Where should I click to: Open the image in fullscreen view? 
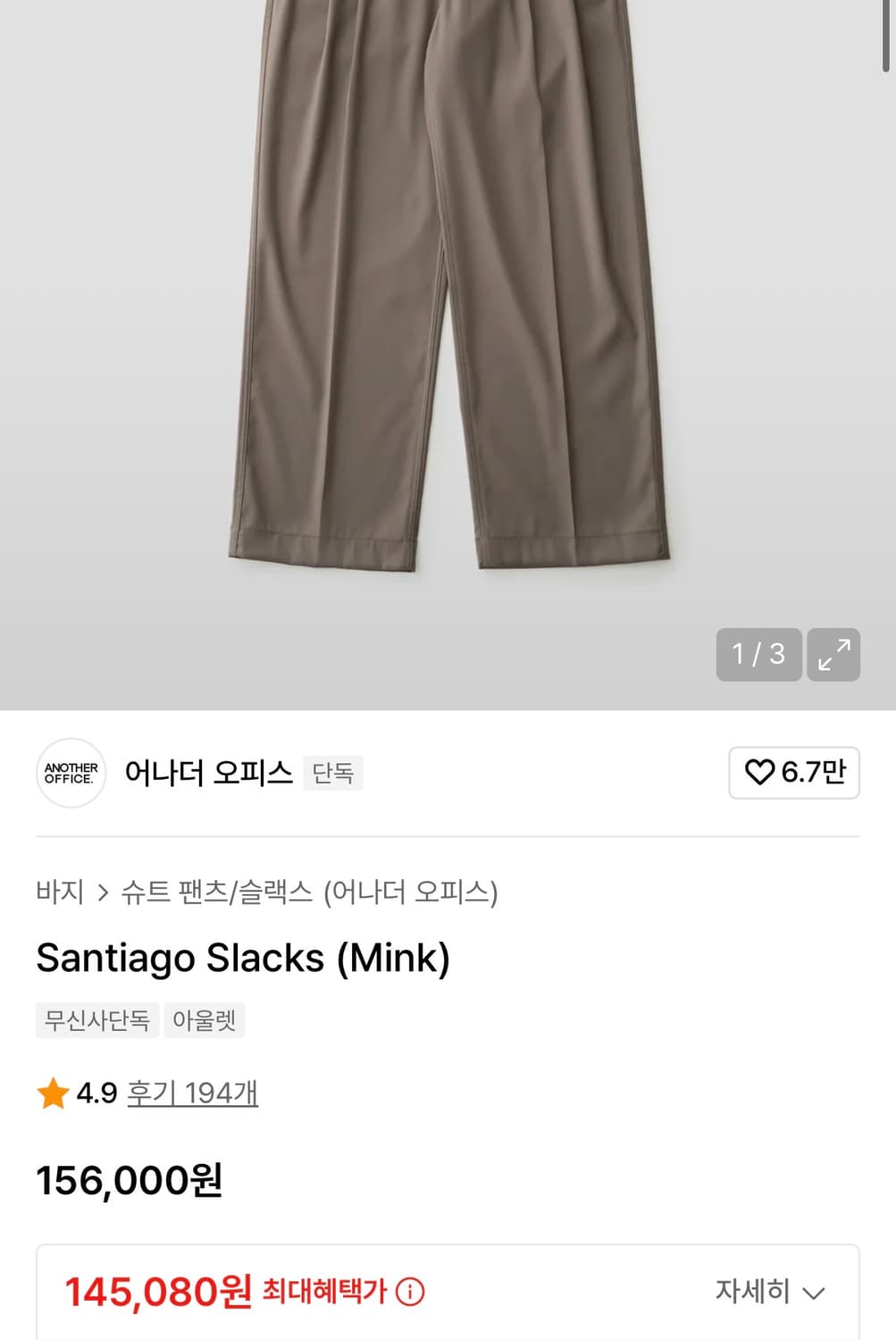pos(834,655)
